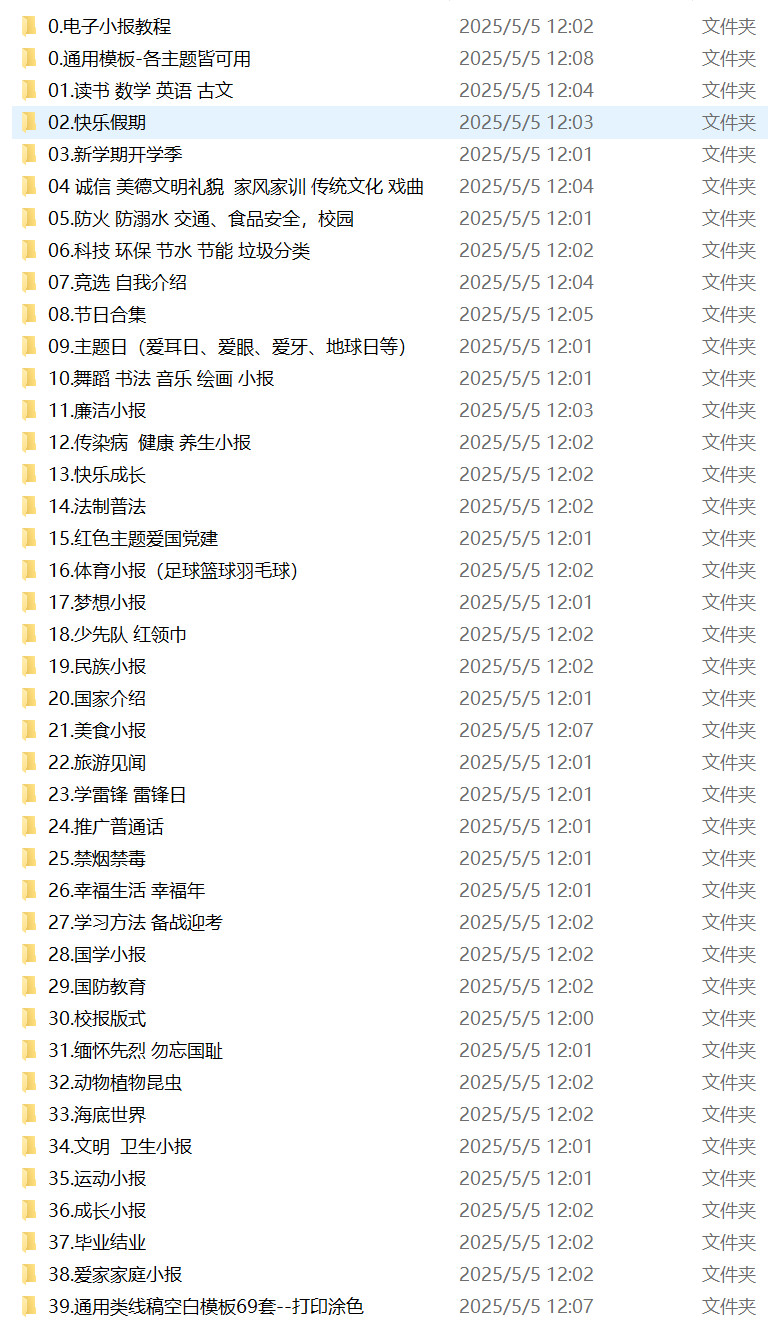Screen dimensions: 768x1336
Task: Open the 11.廉洁小报 folder
Action: (97, 411)
